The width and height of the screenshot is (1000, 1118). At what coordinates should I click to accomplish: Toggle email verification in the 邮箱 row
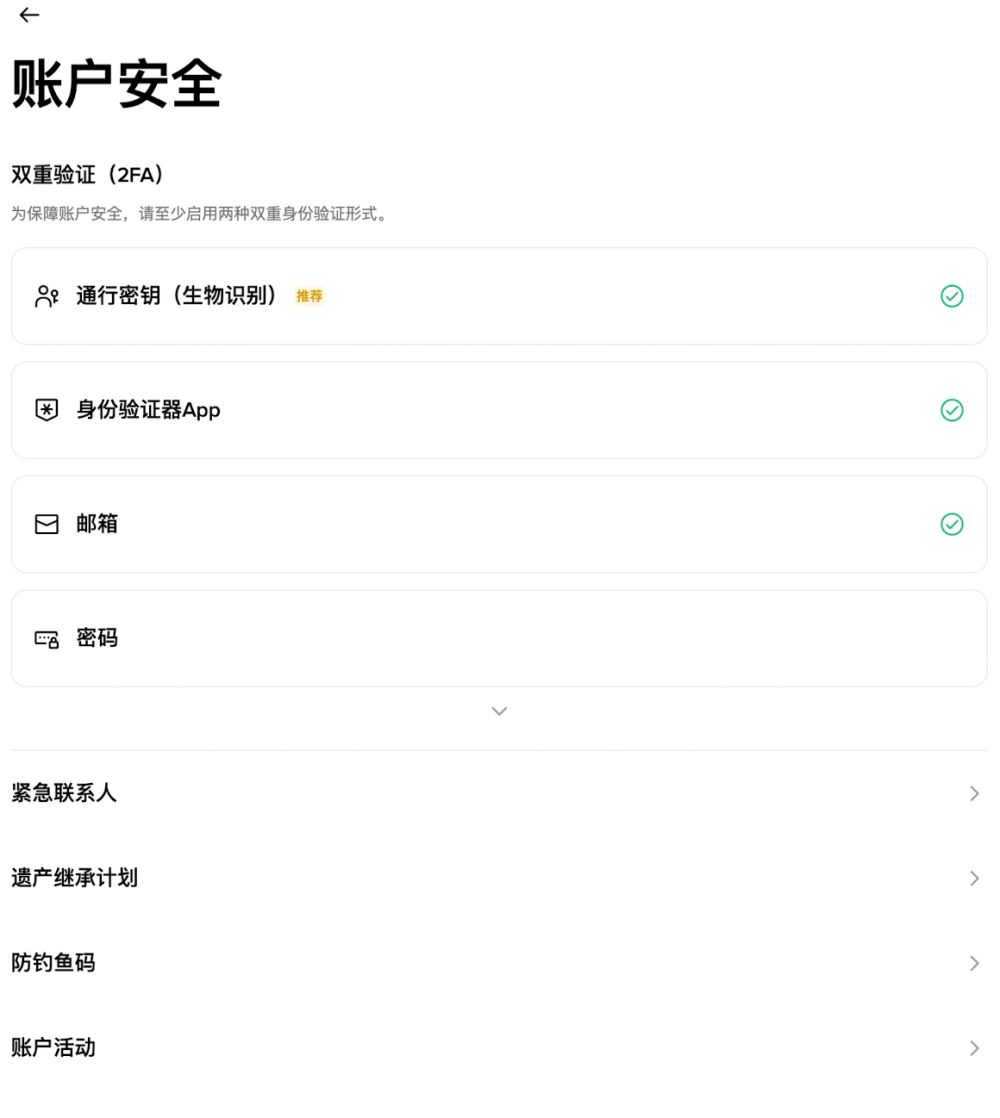click(x=500, y=524)
